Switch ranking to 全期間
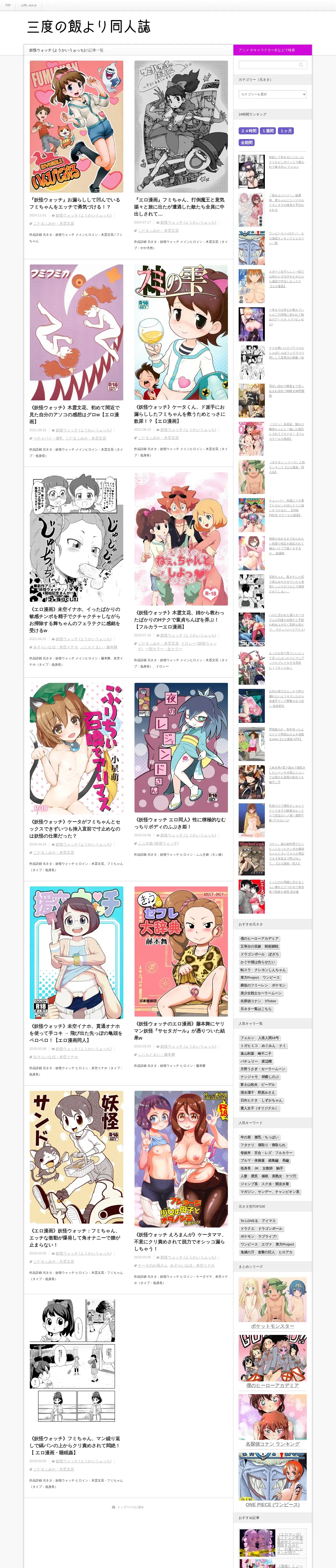This screenshot has width=336, height=1568. 246,142
